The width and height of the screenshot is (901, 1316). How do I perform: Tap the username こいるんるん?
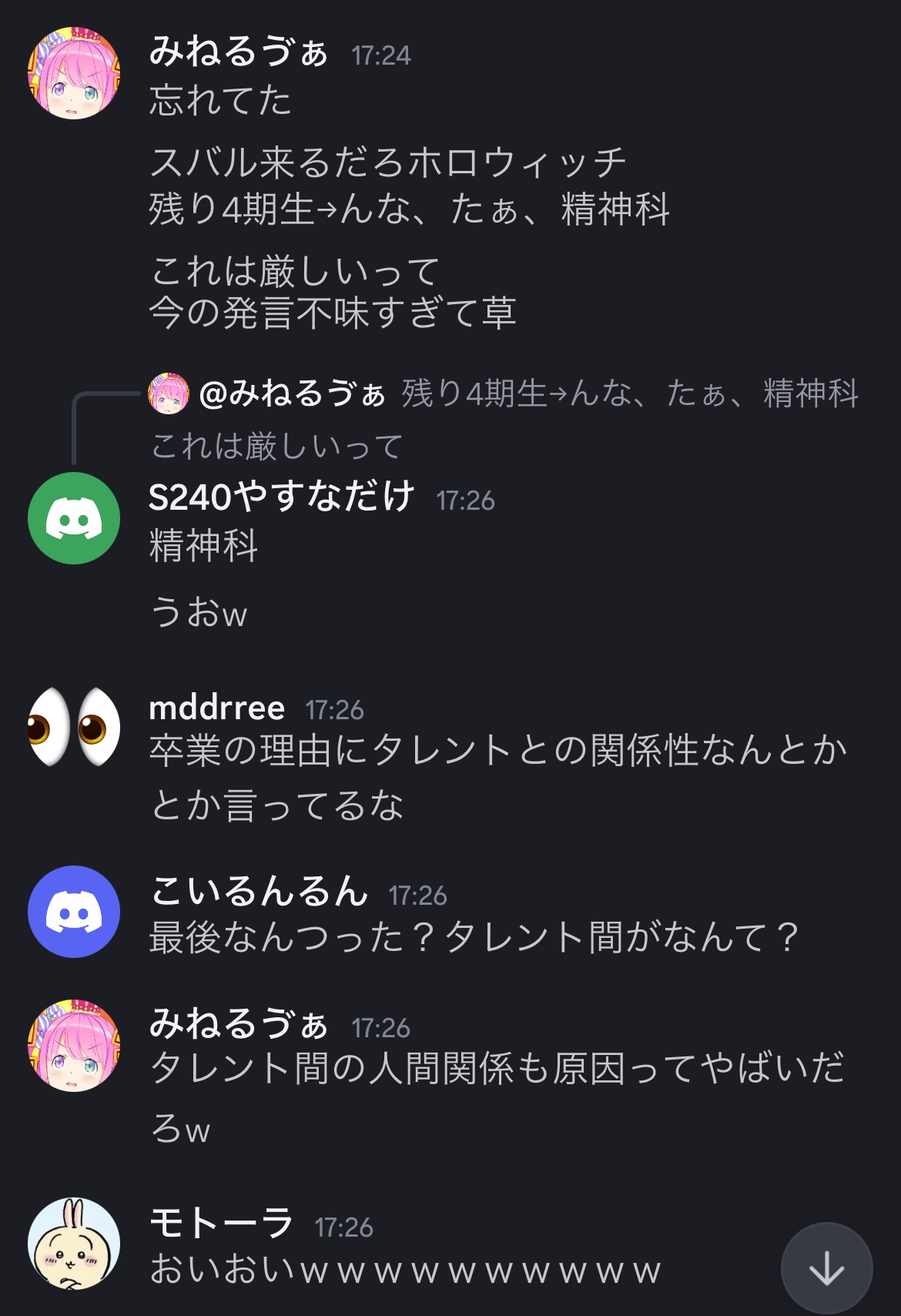[259, 892]
